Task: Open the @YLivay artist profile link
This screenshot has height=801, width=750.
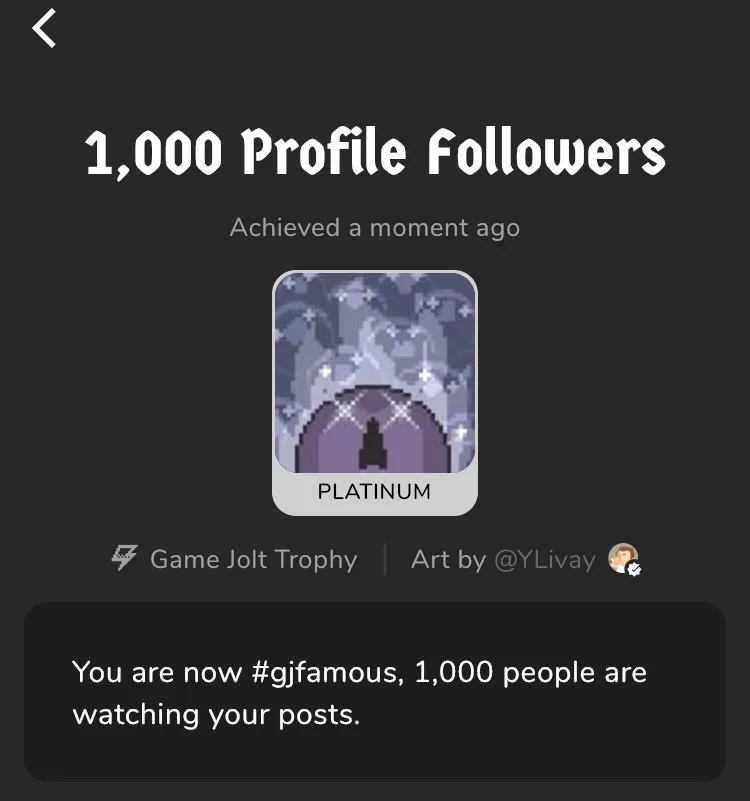Action: pyautogui.click(x=544, y=559)
